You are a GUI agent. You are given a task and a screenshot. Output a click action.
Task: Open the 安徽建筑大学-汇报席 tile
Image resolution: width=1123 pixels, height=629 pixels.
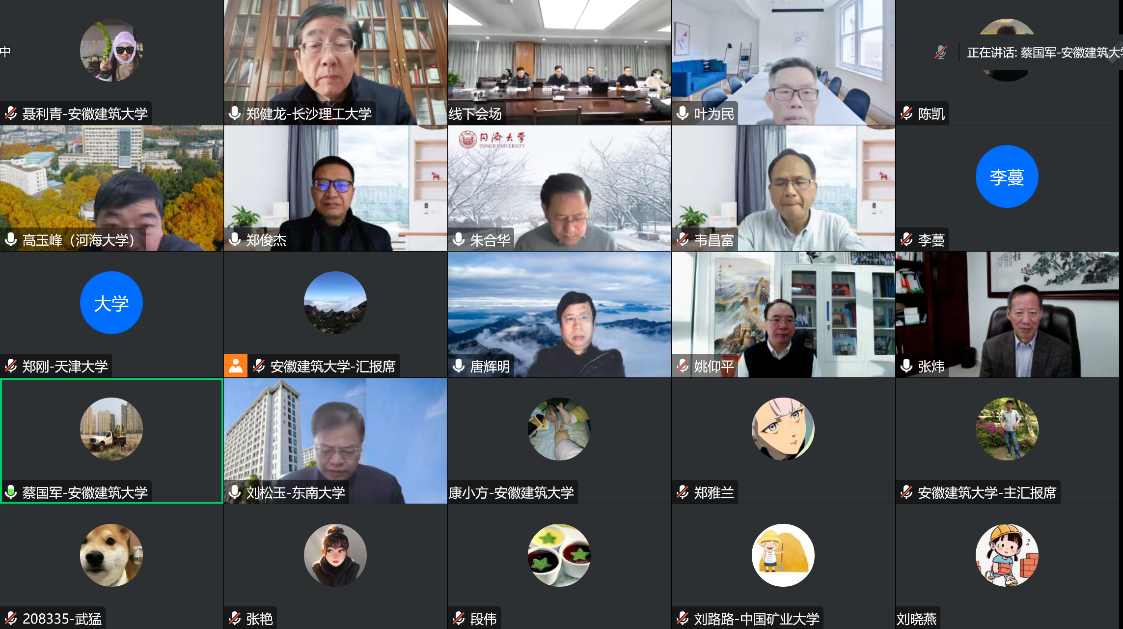coord(335,314)
